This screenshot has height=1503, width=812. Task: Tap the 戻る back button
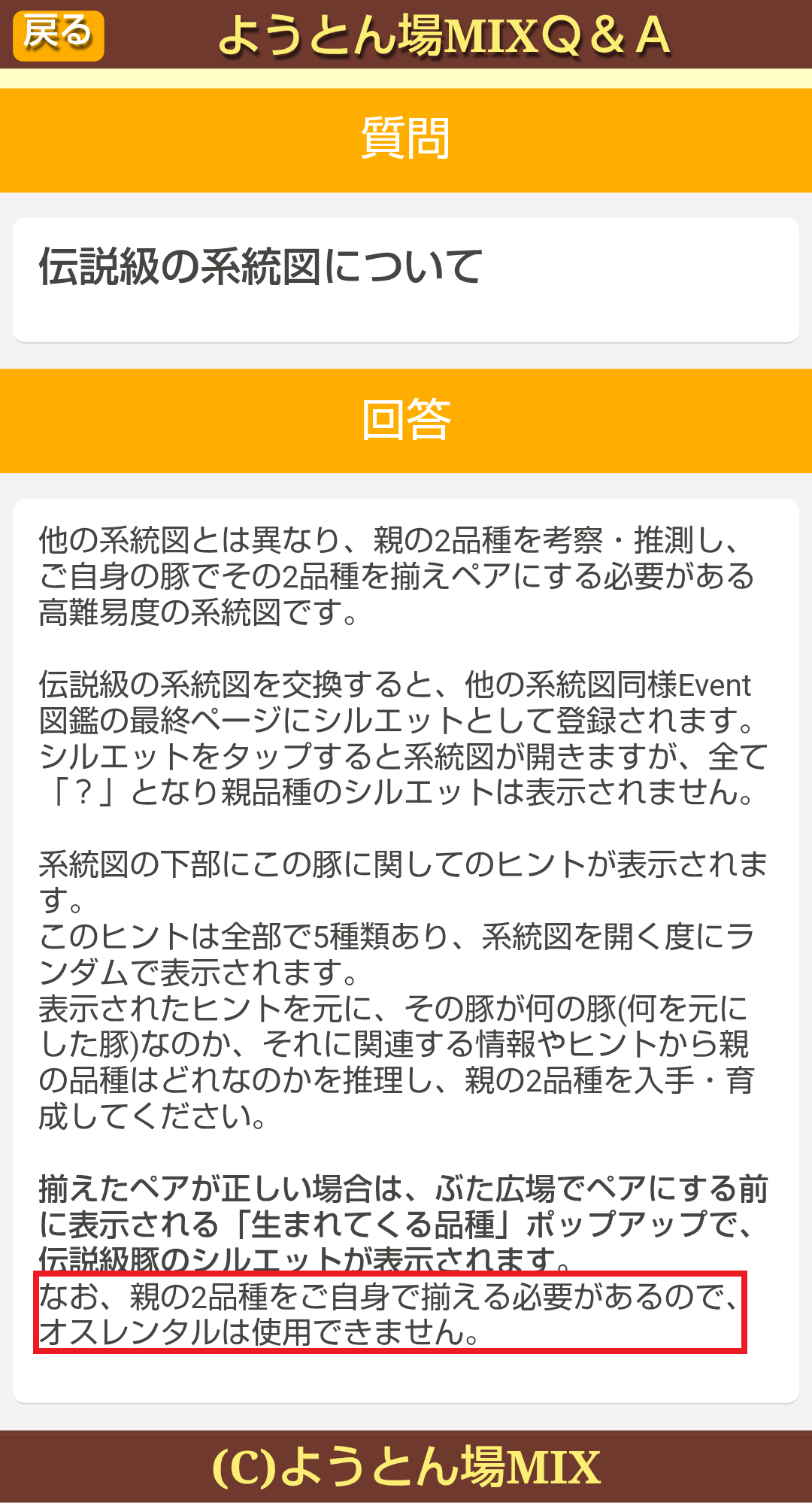coord(58,35)
